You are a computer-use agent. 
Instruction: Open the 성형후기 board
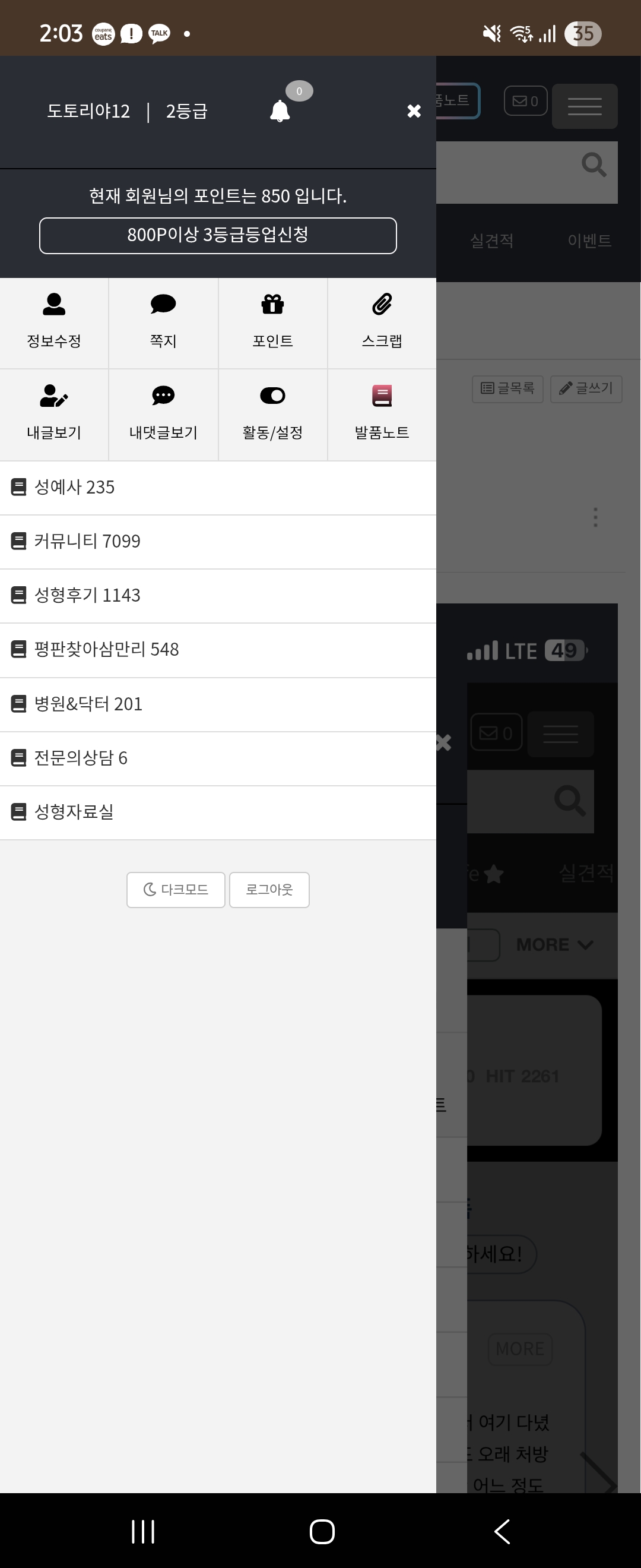87,595
